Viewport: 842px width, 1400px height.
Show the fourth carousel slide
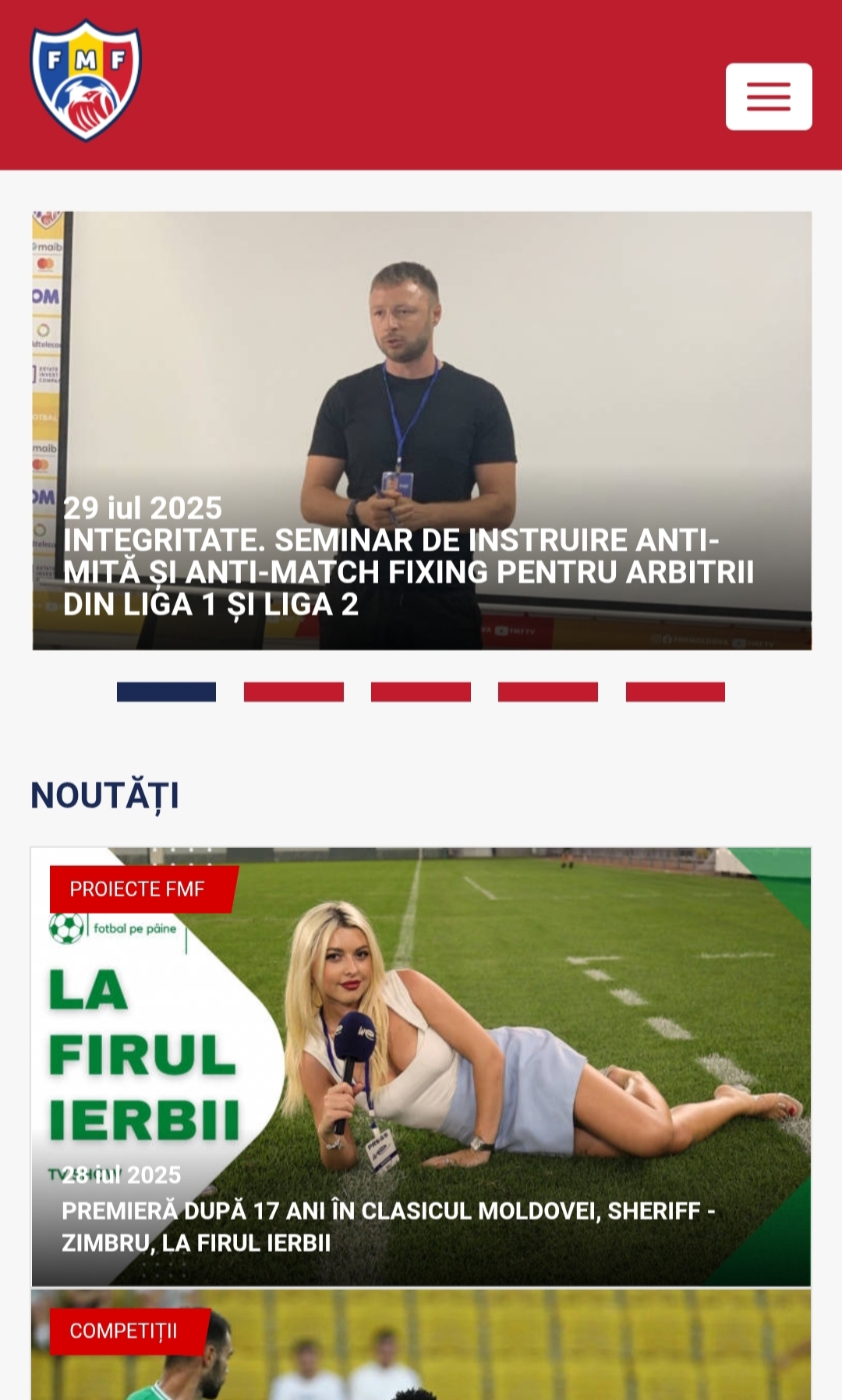coord(547,692)
